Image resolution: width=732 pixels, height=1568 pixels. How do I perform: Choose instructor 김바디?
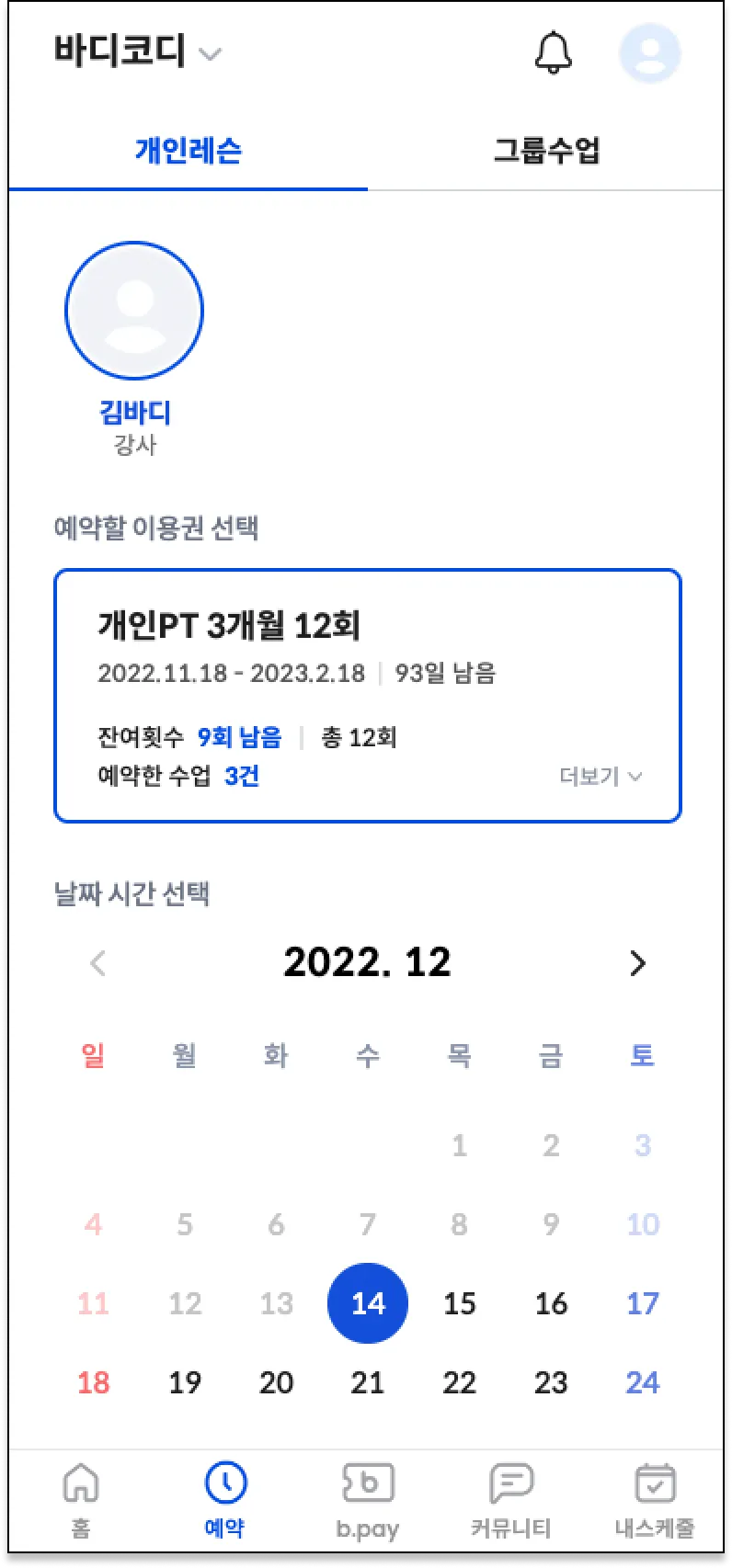(134, 311)
